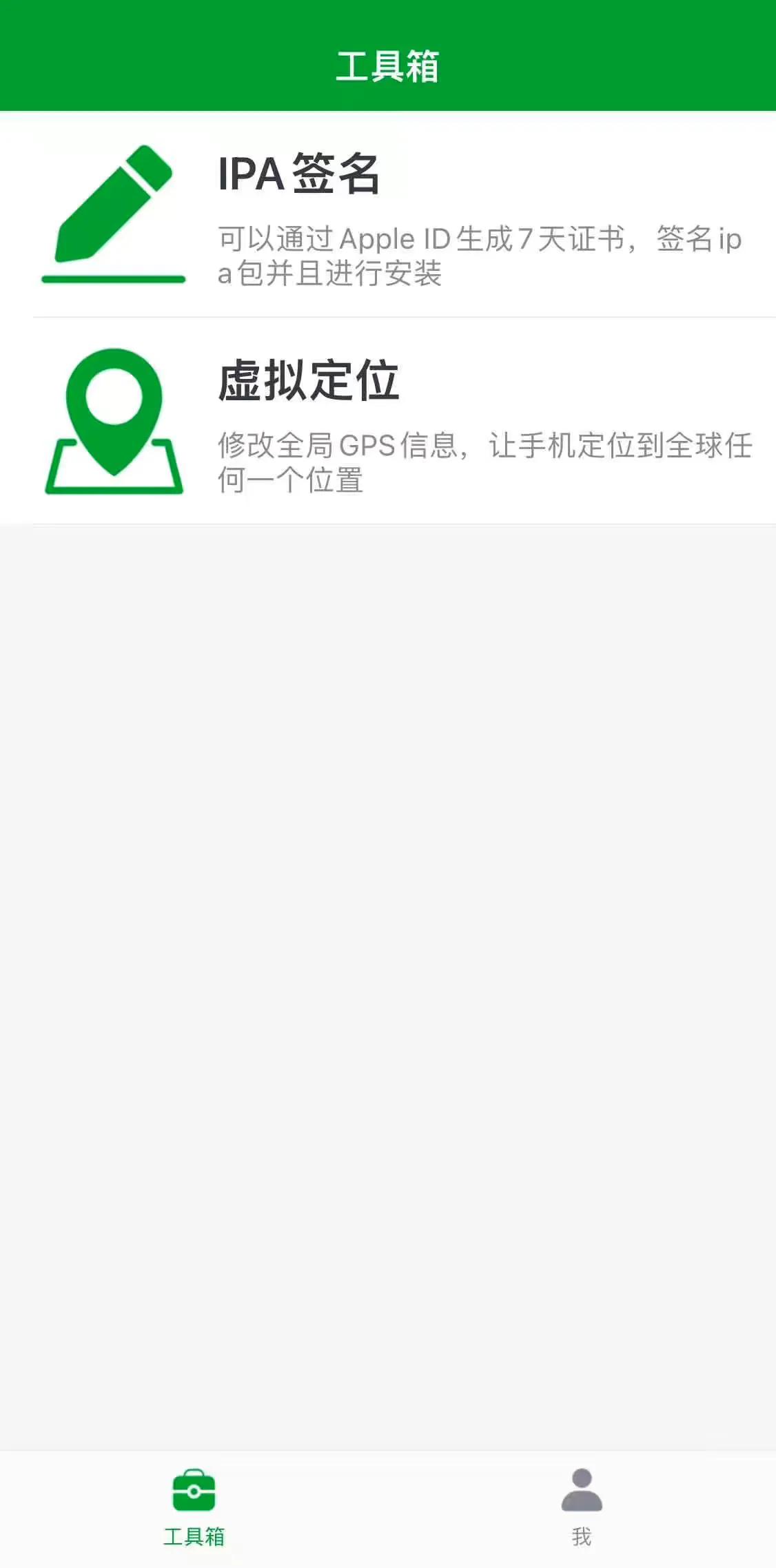This screenshot has width=776, height=1568.
Task: Tap the IPA 签名 heading text
Action: 296,174
